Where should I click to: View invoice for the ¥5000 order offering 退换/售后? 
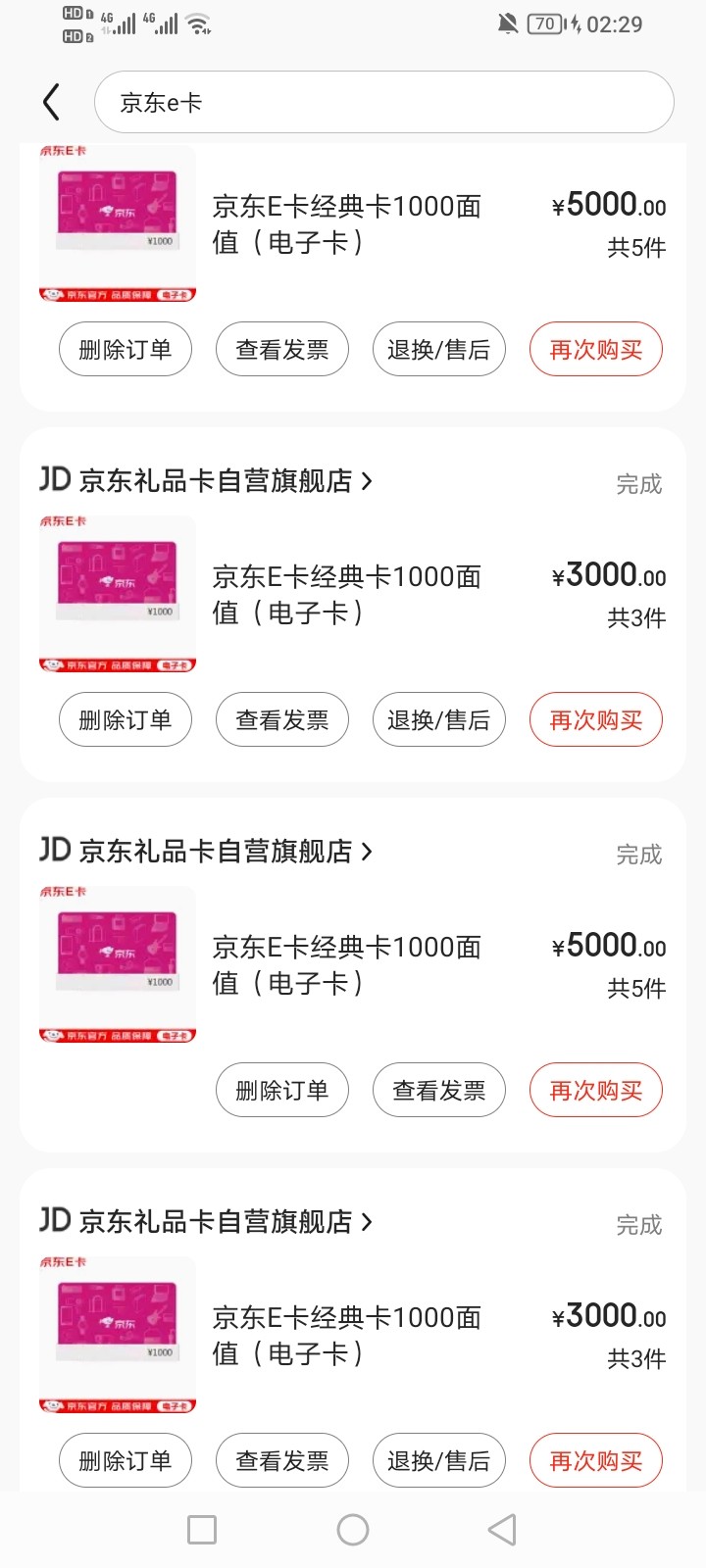pyautogui.click(x=281, y=350)
